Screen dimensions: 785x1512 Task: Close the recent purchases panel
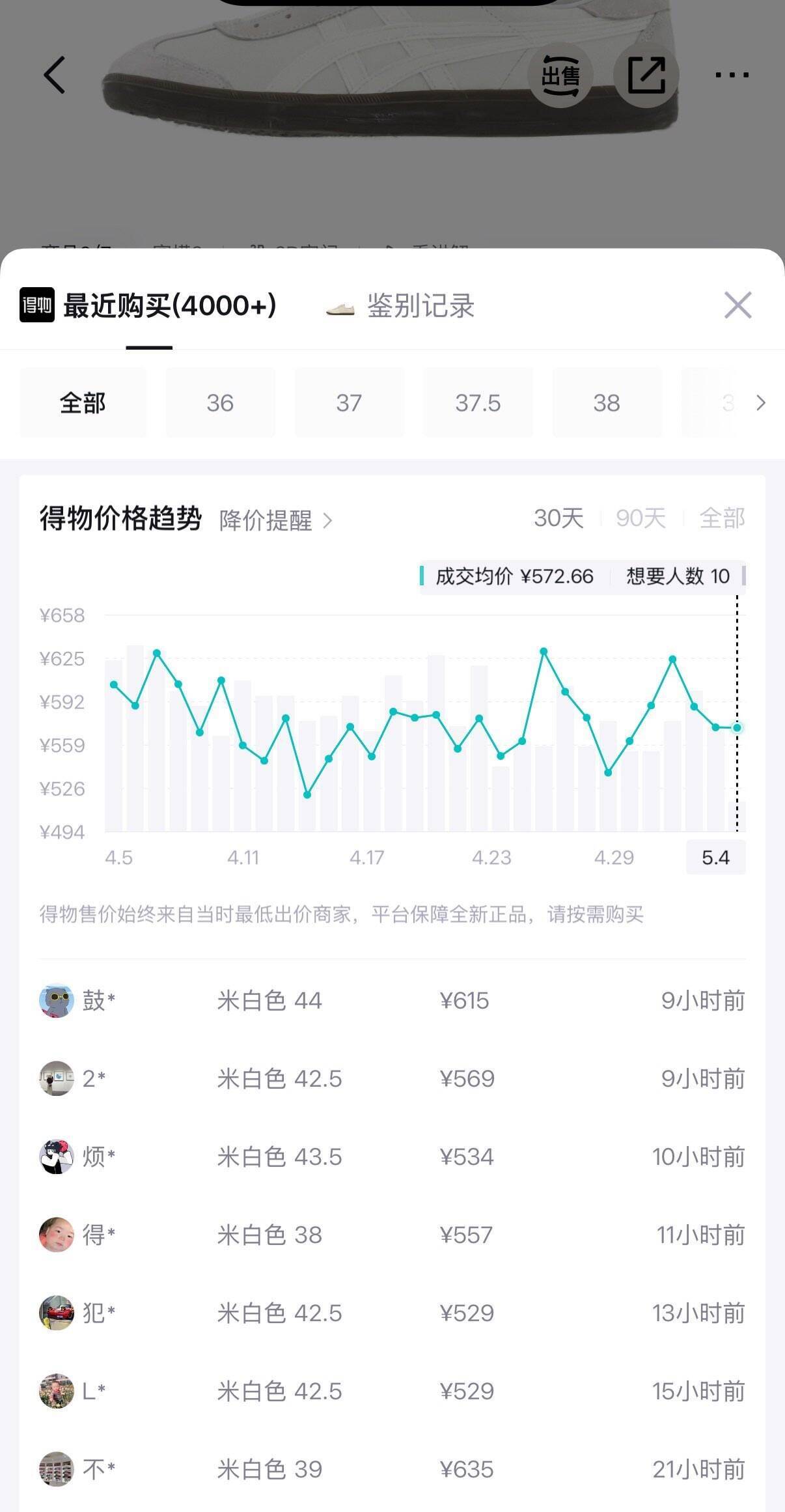737,305
